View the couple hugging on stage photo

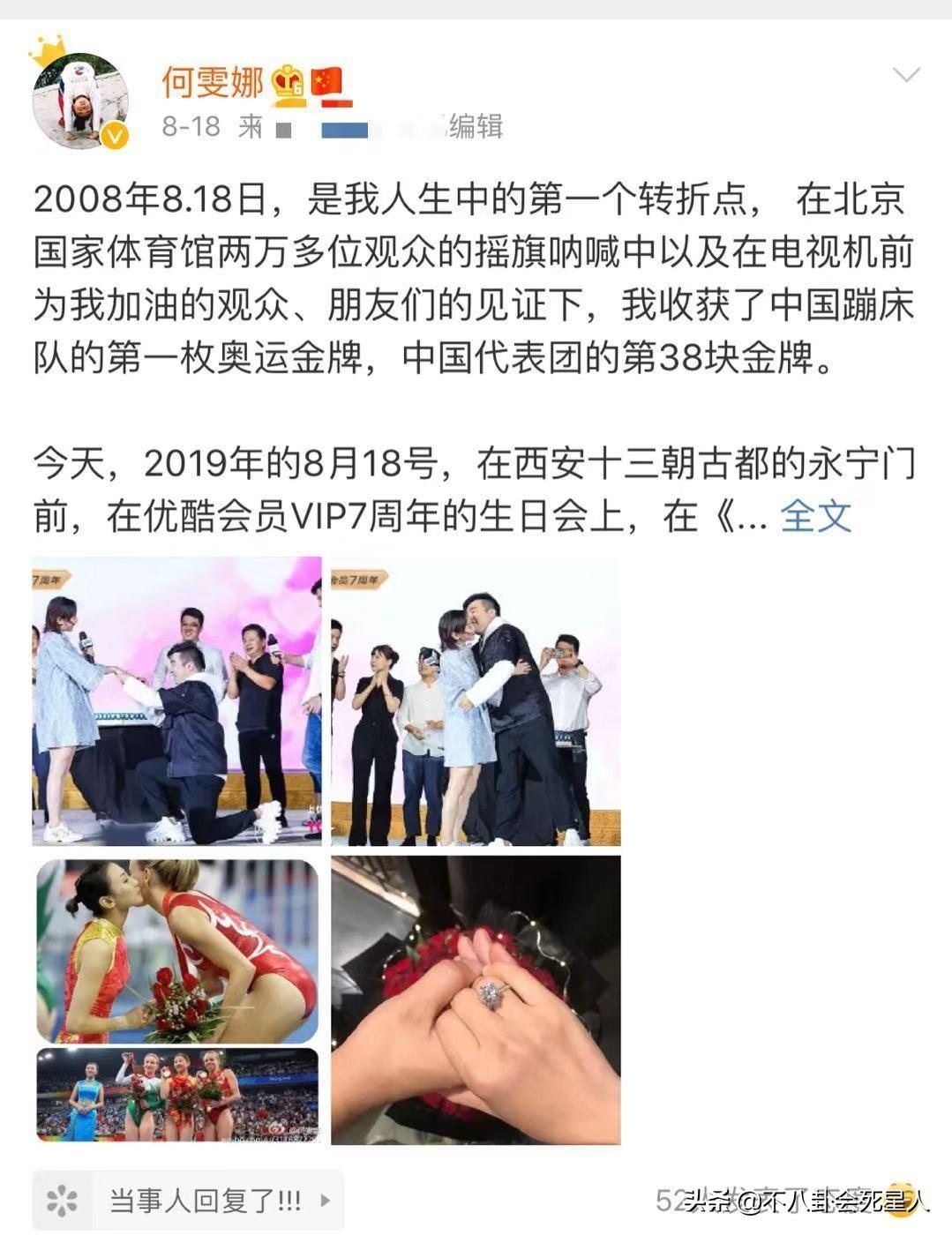coord(476,700)
